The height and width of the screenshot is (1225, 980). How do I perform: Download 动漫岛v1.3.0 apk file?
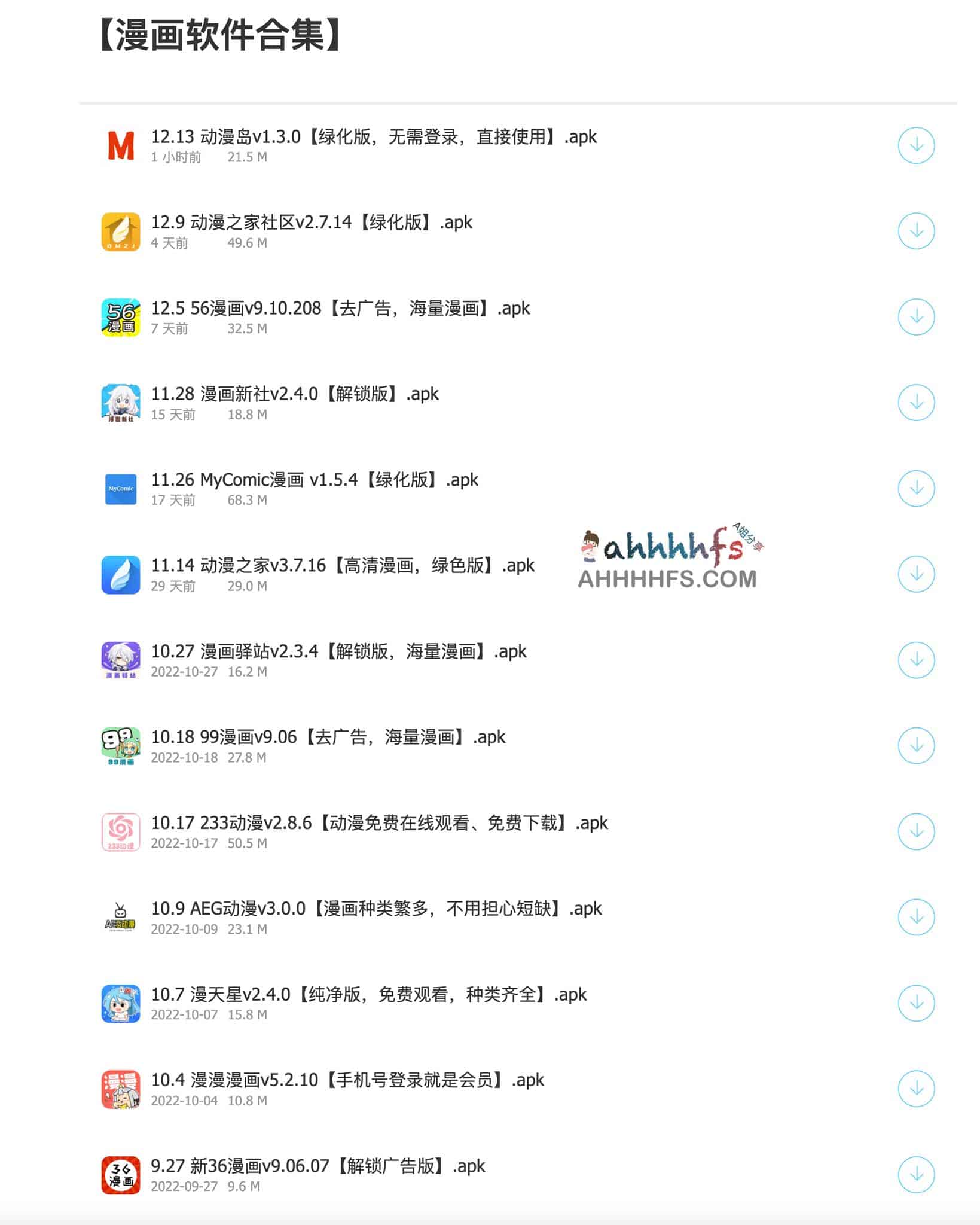click(x=916, y=145)
